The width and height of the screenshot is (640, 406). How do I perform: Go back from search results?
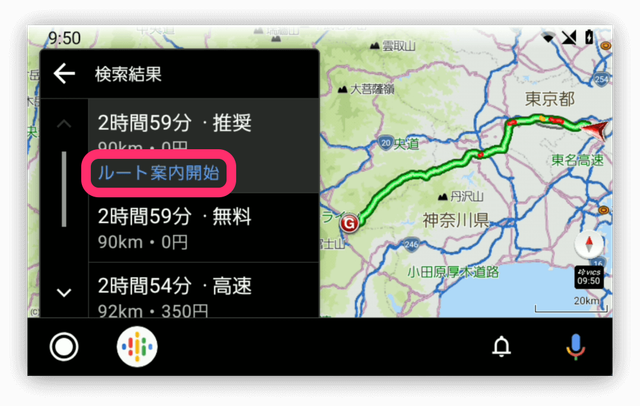point(65,73)
